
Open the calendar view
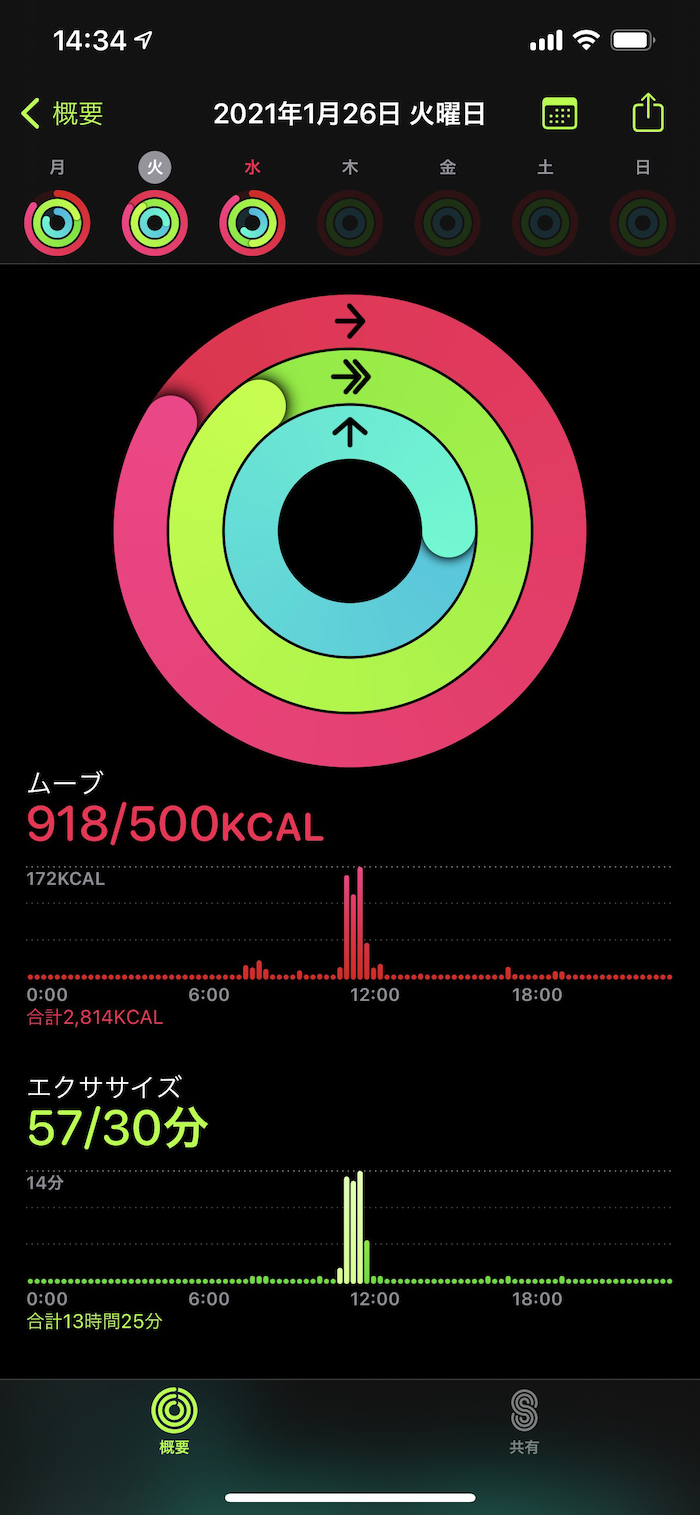coord(560,113)
